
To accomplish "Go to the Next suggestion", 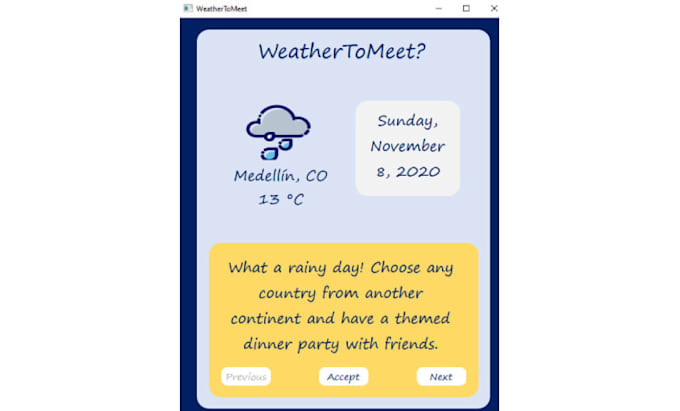I will tap(441, 377).
